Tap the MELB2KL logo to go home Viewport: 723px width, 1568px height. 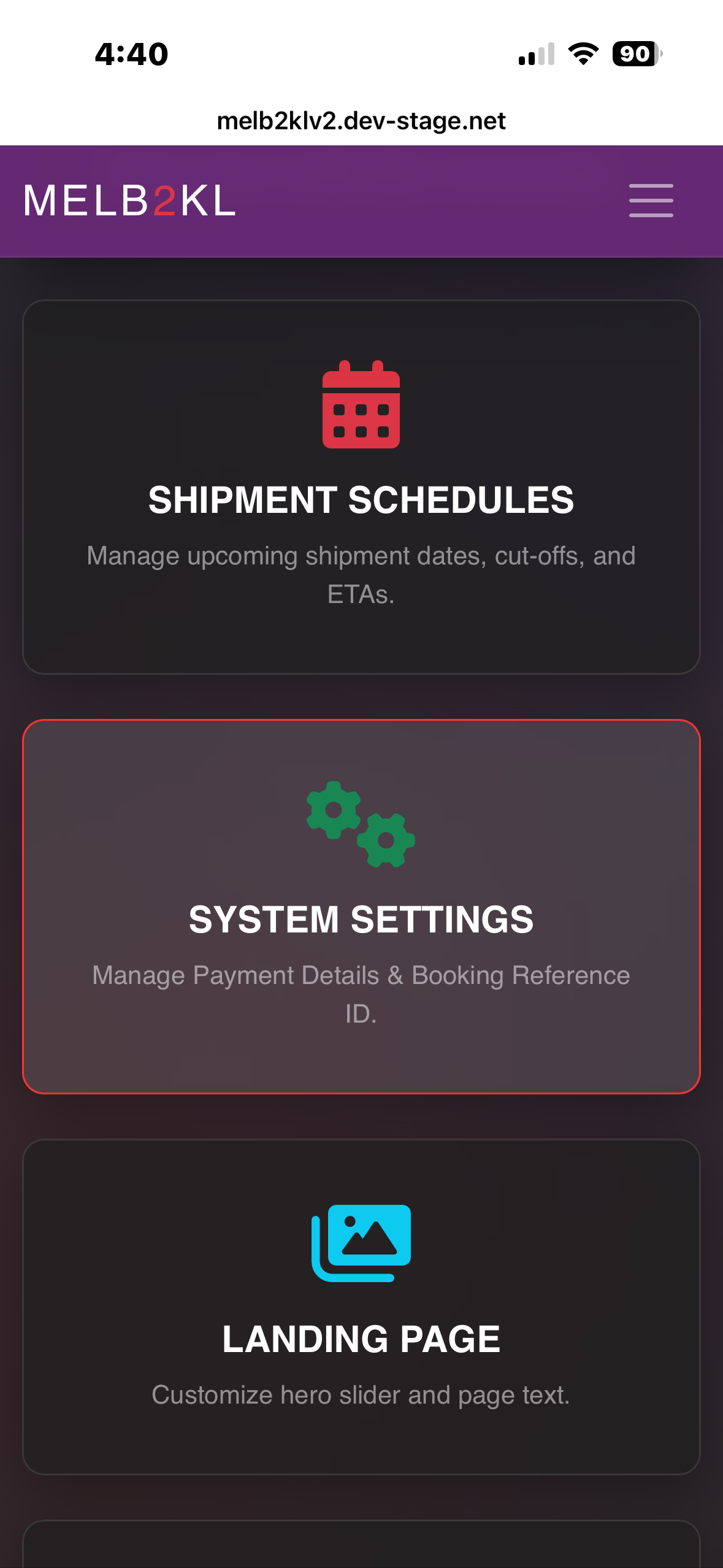129,201
